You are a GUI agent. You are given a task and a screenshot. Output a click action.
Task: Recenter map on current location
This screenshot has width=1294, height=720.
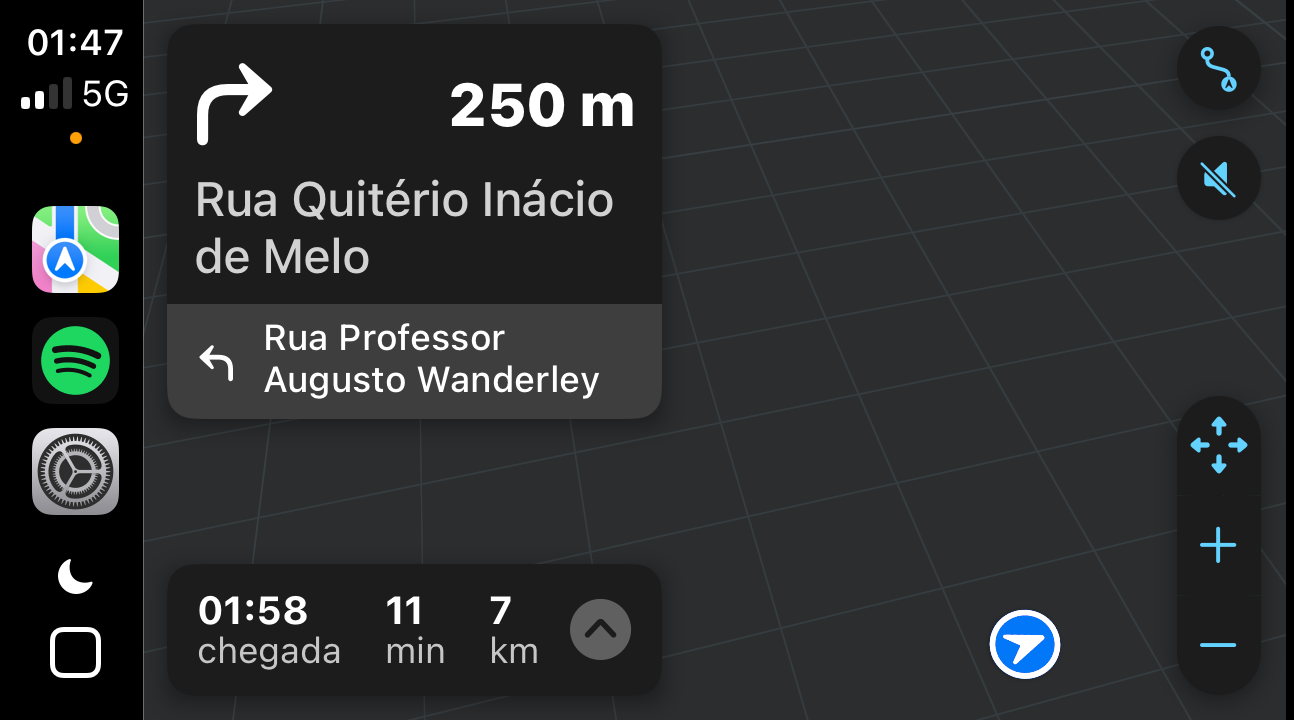1024,646
